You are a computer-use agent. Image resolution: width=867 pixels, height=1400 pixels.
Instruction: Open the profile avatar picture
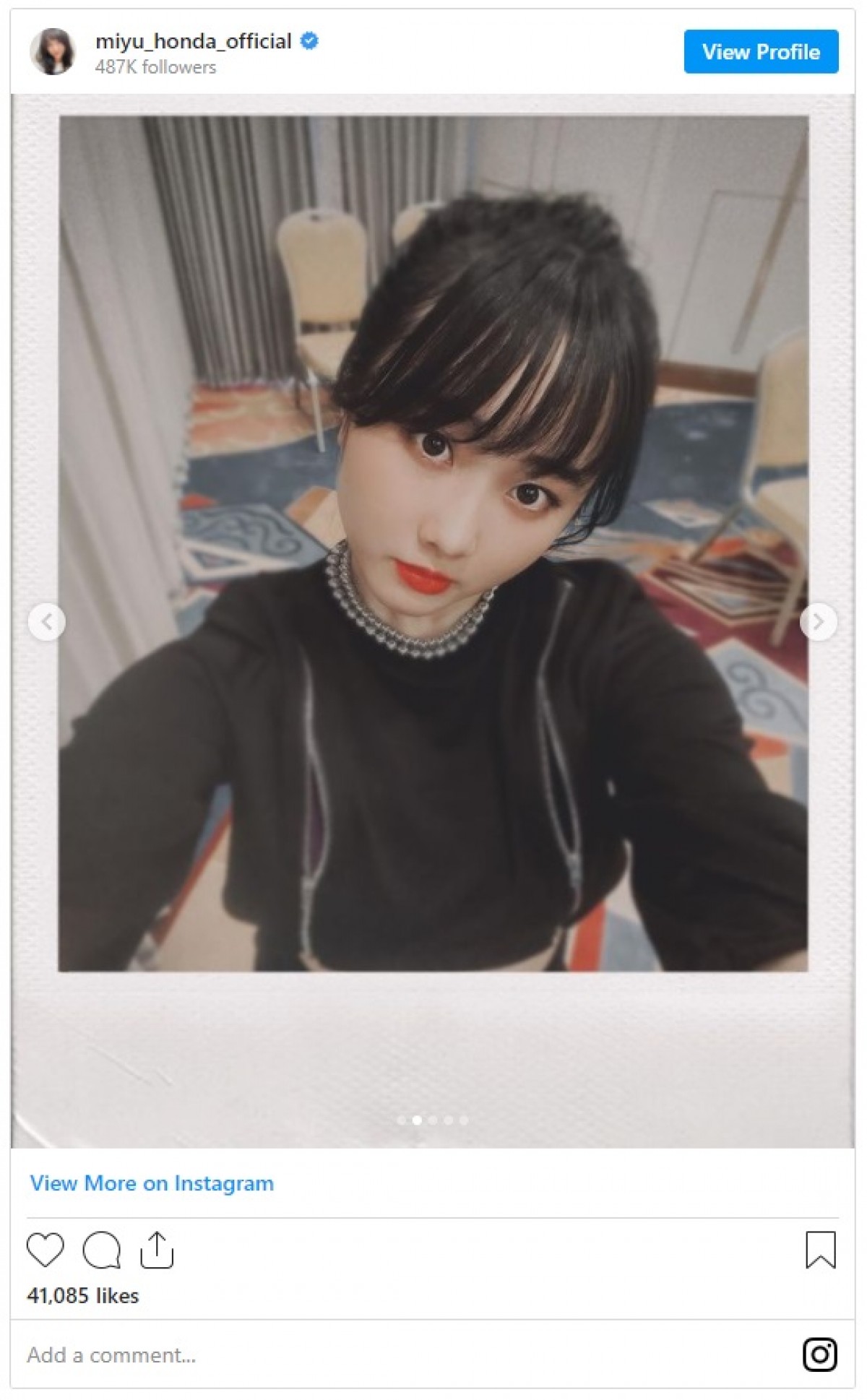click(x=53, y=52)
